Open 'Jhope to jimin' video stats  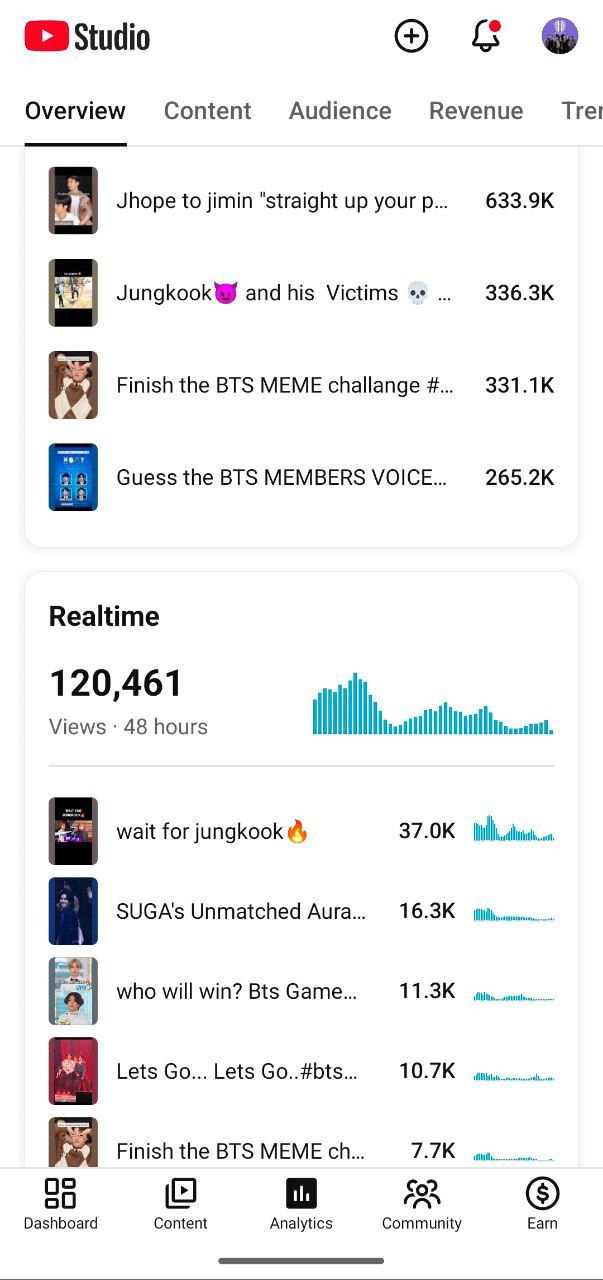click(x=301, y=201)
